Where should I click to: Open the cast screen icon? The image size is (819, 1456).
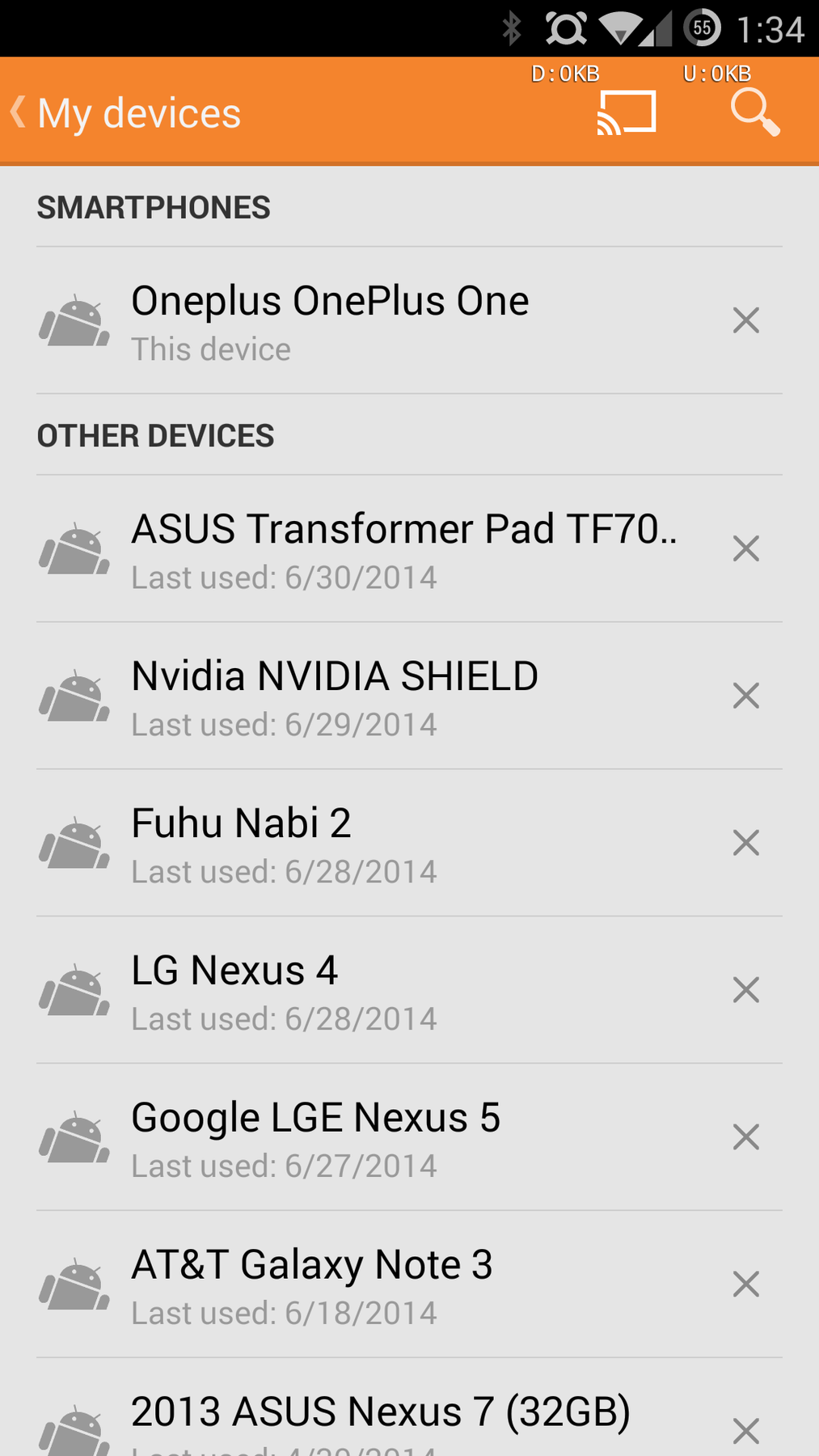coord(627,112)
